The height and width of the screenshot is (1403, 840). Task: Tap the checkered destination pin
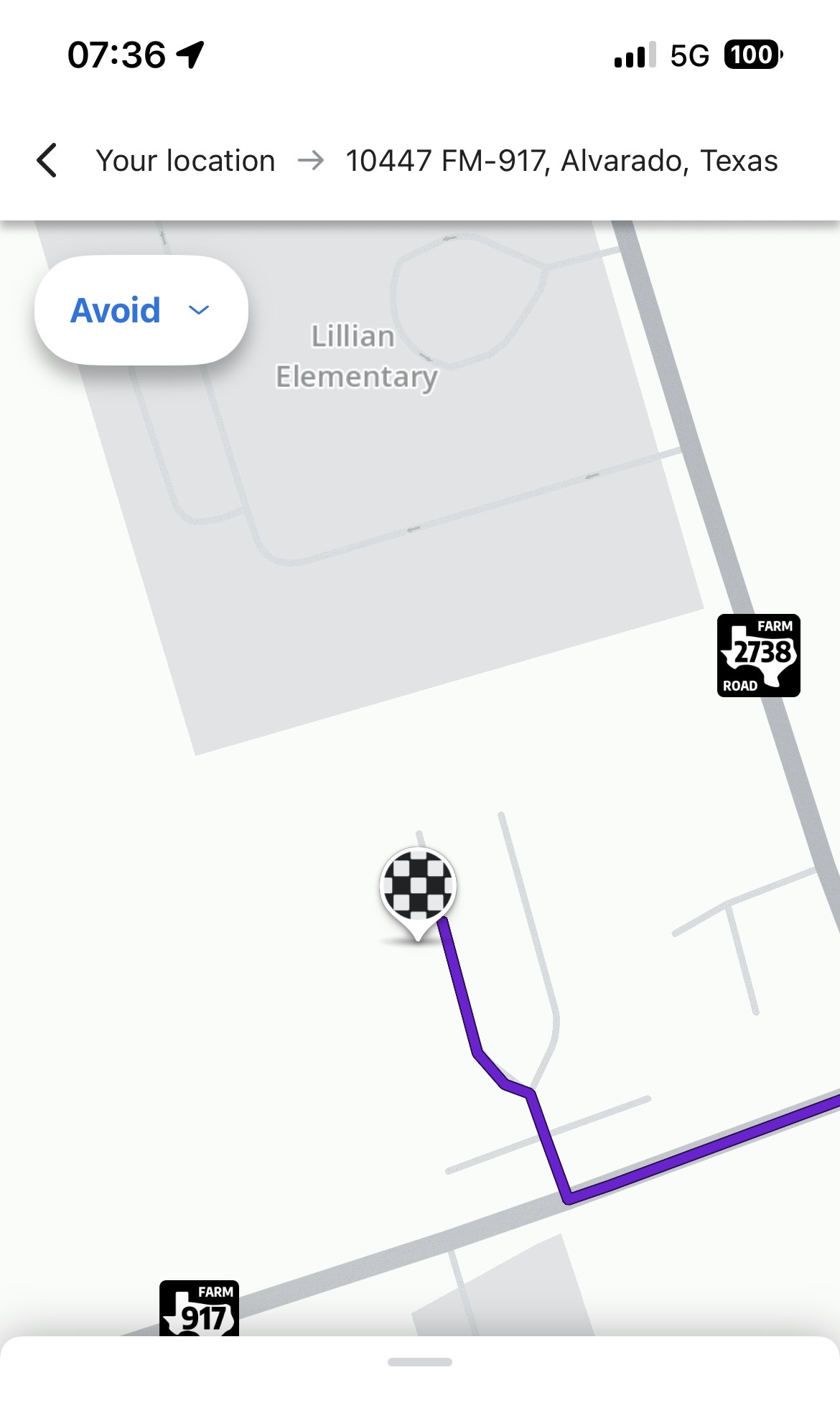[x=418, y=887]
